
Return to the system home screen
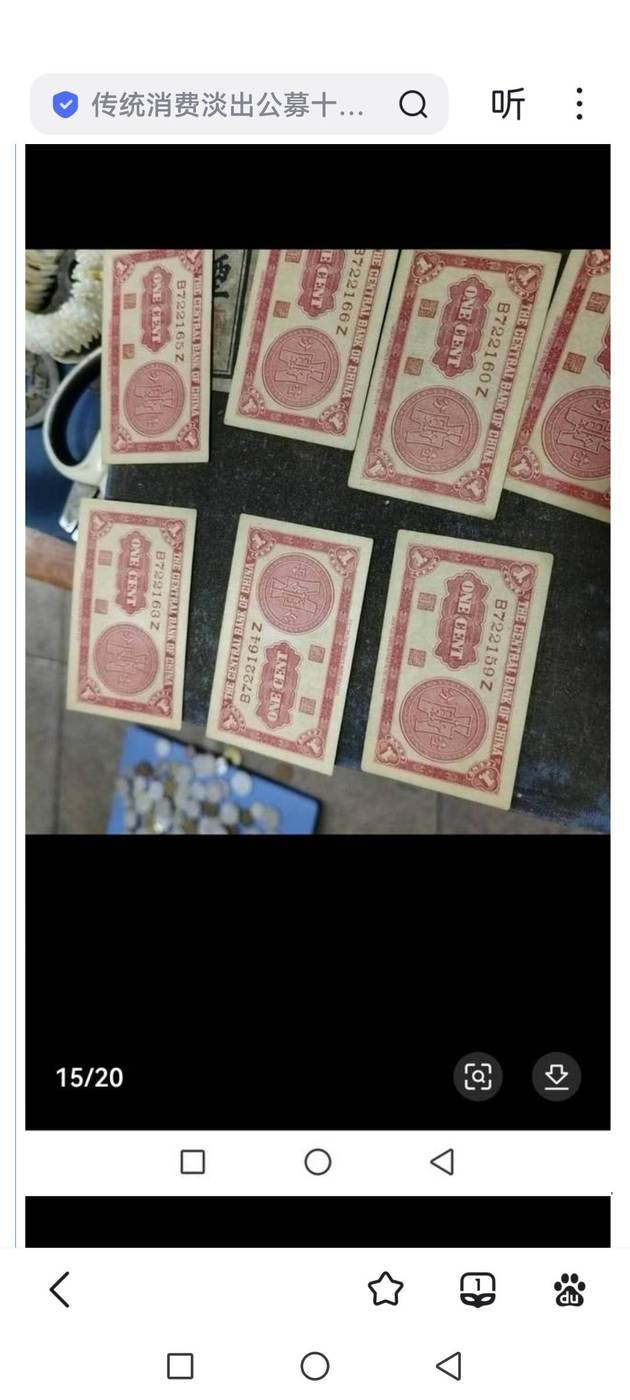click(315, 1366)
